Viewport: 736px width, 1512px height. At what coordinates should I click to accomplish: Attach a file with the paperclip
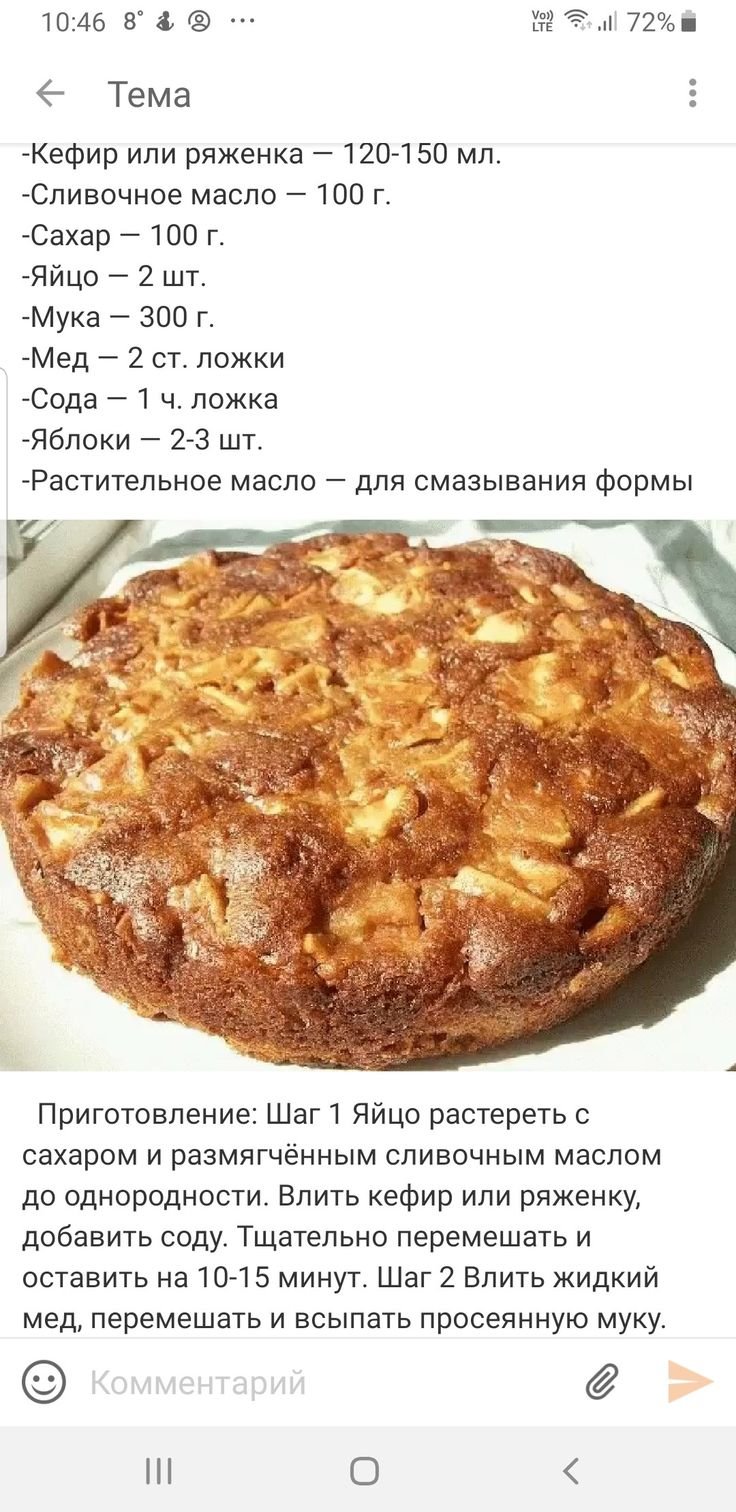coord(601,1383)
